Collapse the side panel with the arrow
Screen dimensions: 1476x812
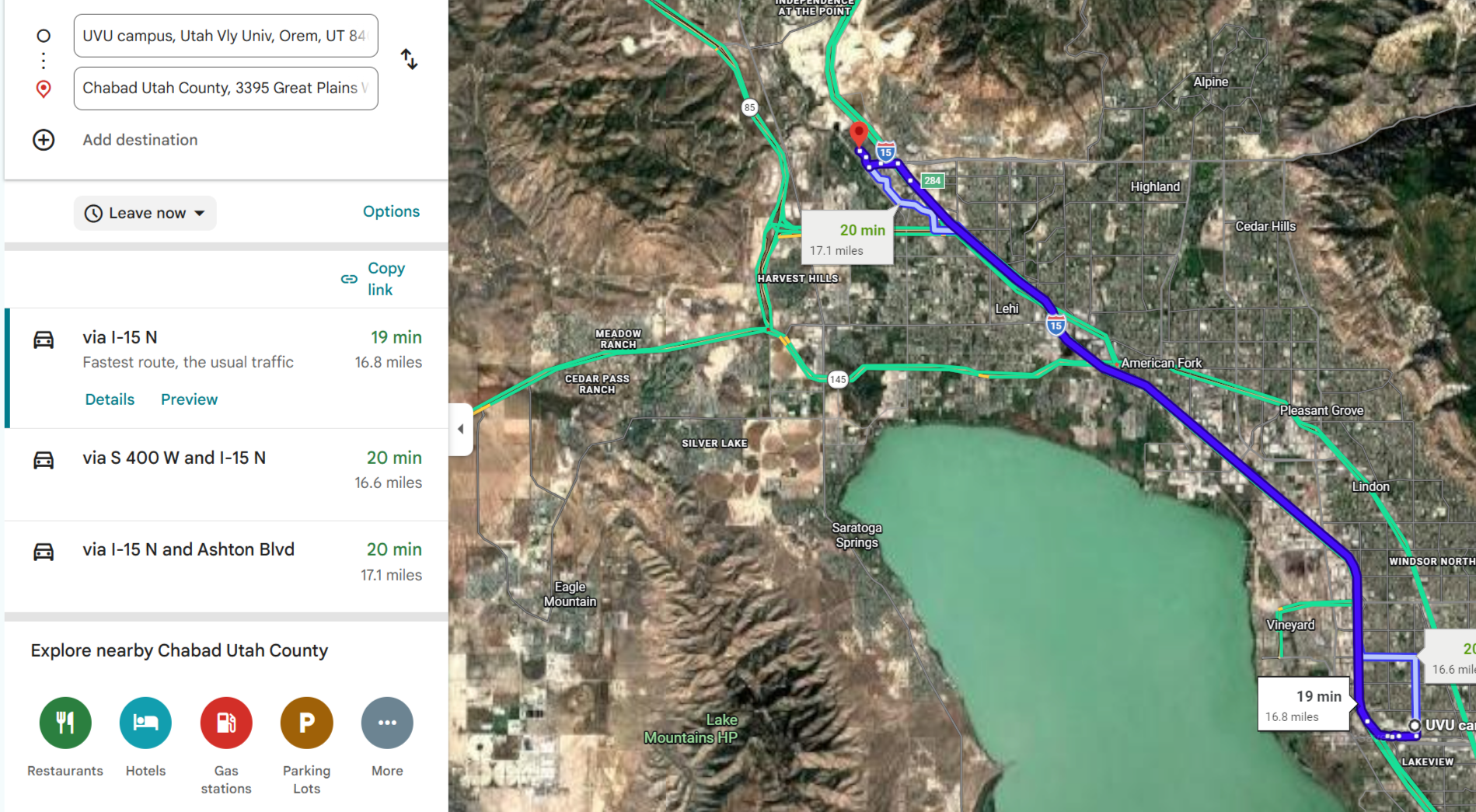pos(461,429)
